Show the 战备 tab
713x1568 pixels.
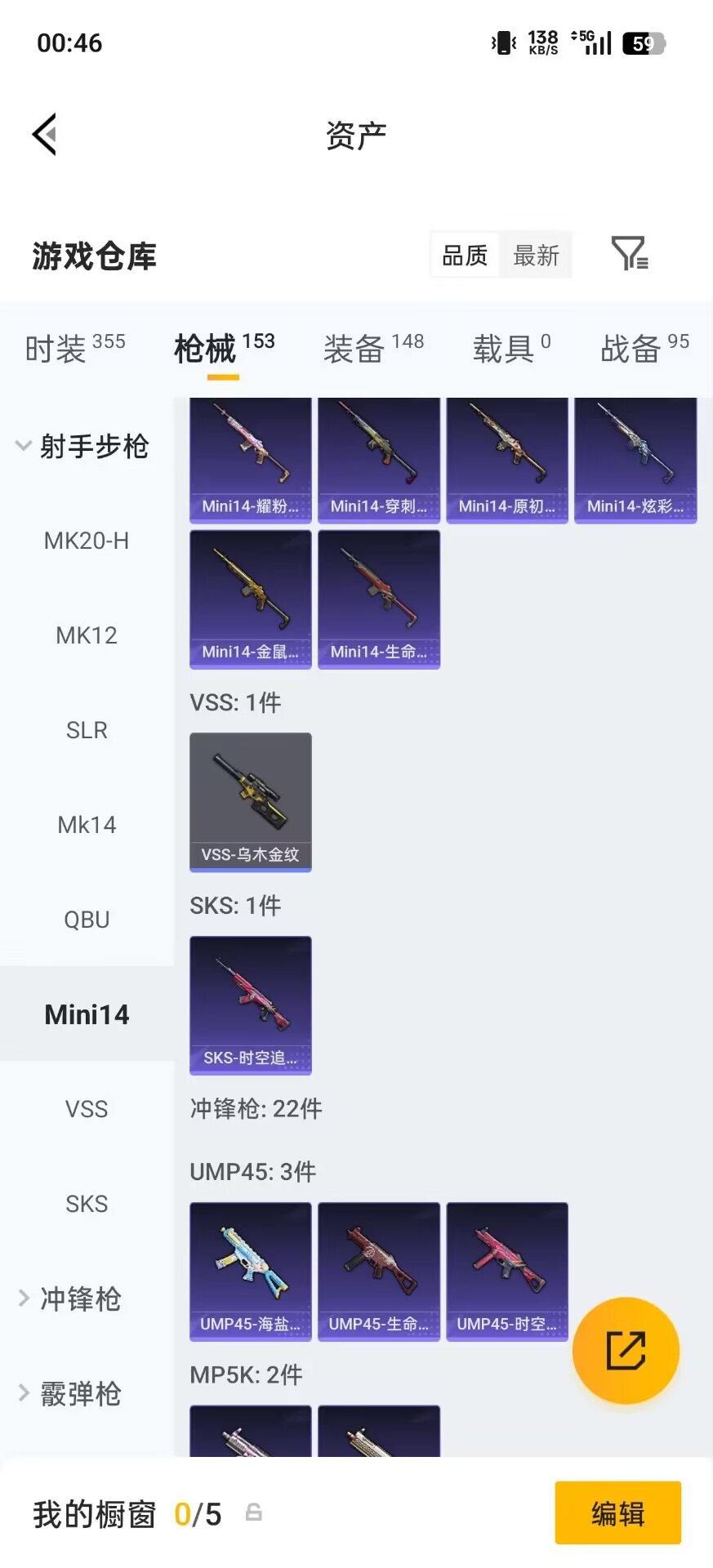tap(644, 349)
